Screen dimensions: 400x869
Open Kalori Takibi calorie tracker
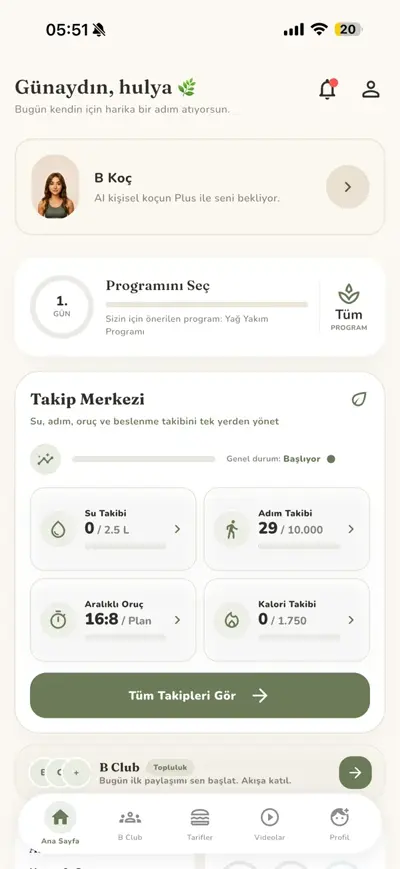click(x=286, y=620)
